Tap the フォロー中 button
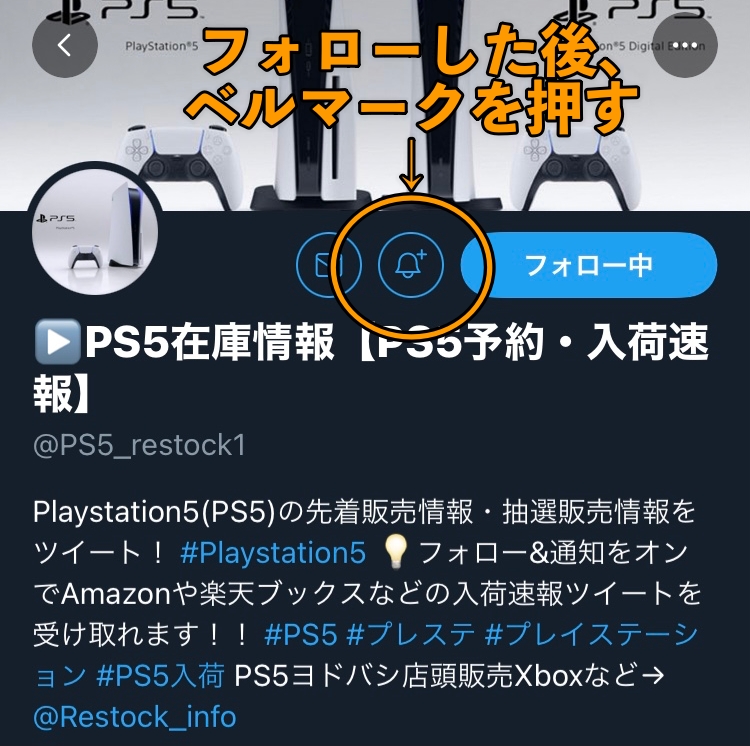Image resolution: width=750 pixels, height=746 pixels. point(589,265)
